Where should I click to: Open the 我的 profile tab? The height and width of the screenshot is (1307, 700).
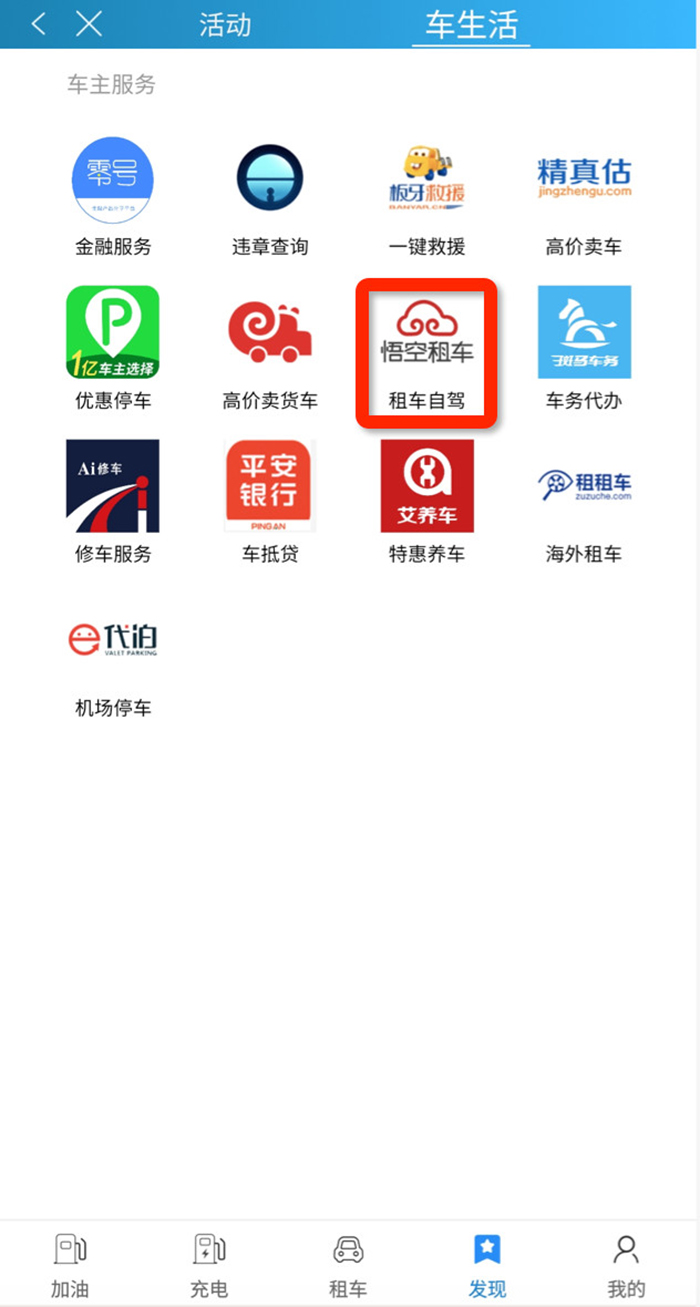pos(626,1264)
